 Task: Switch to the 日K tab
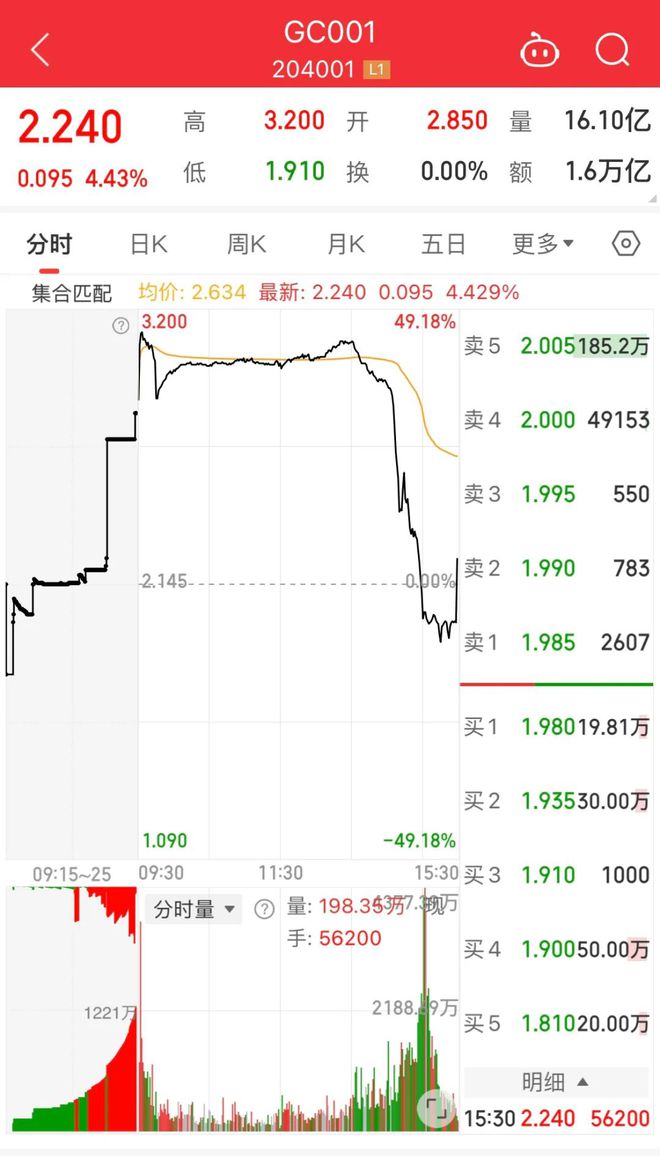[x=148, y=244]
